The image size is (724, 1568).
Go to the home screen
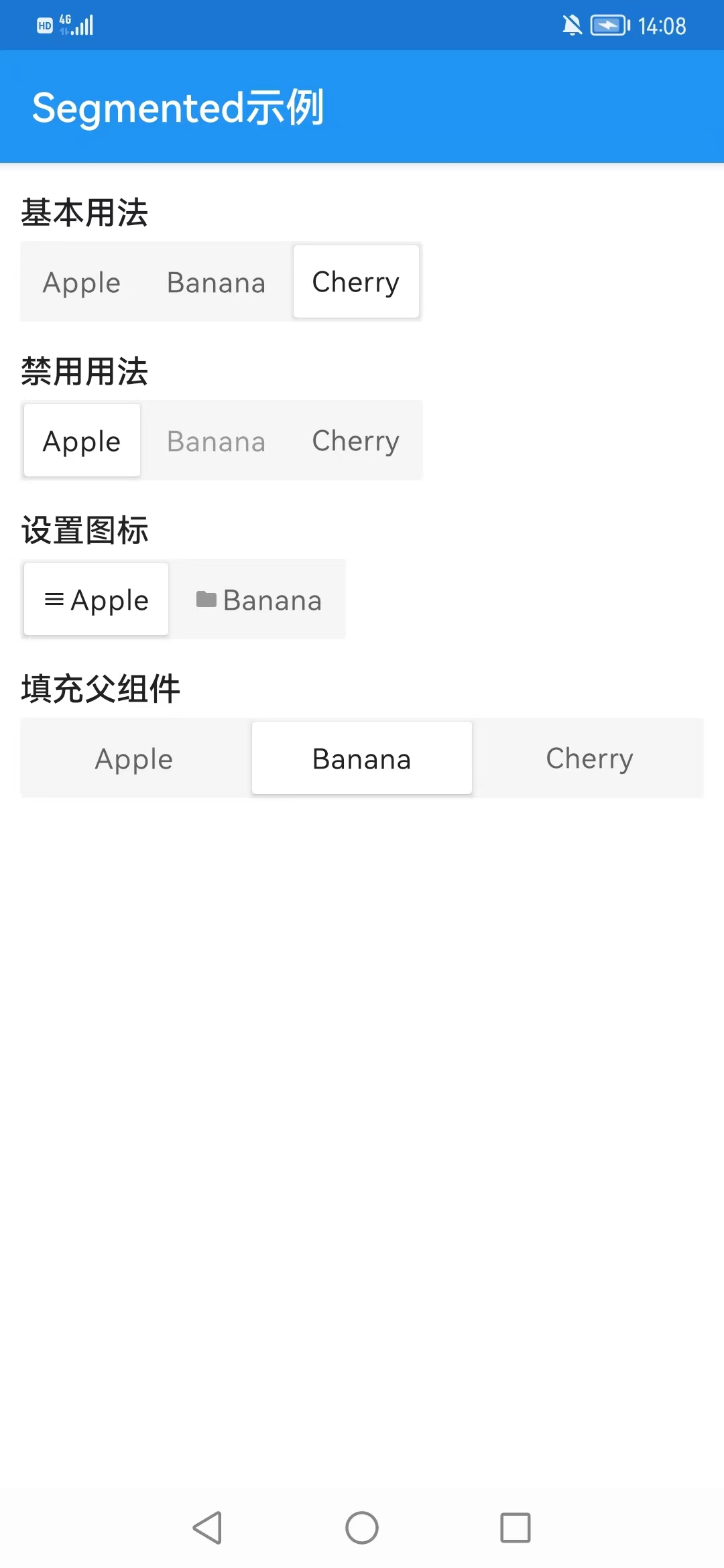(362, 1528)
